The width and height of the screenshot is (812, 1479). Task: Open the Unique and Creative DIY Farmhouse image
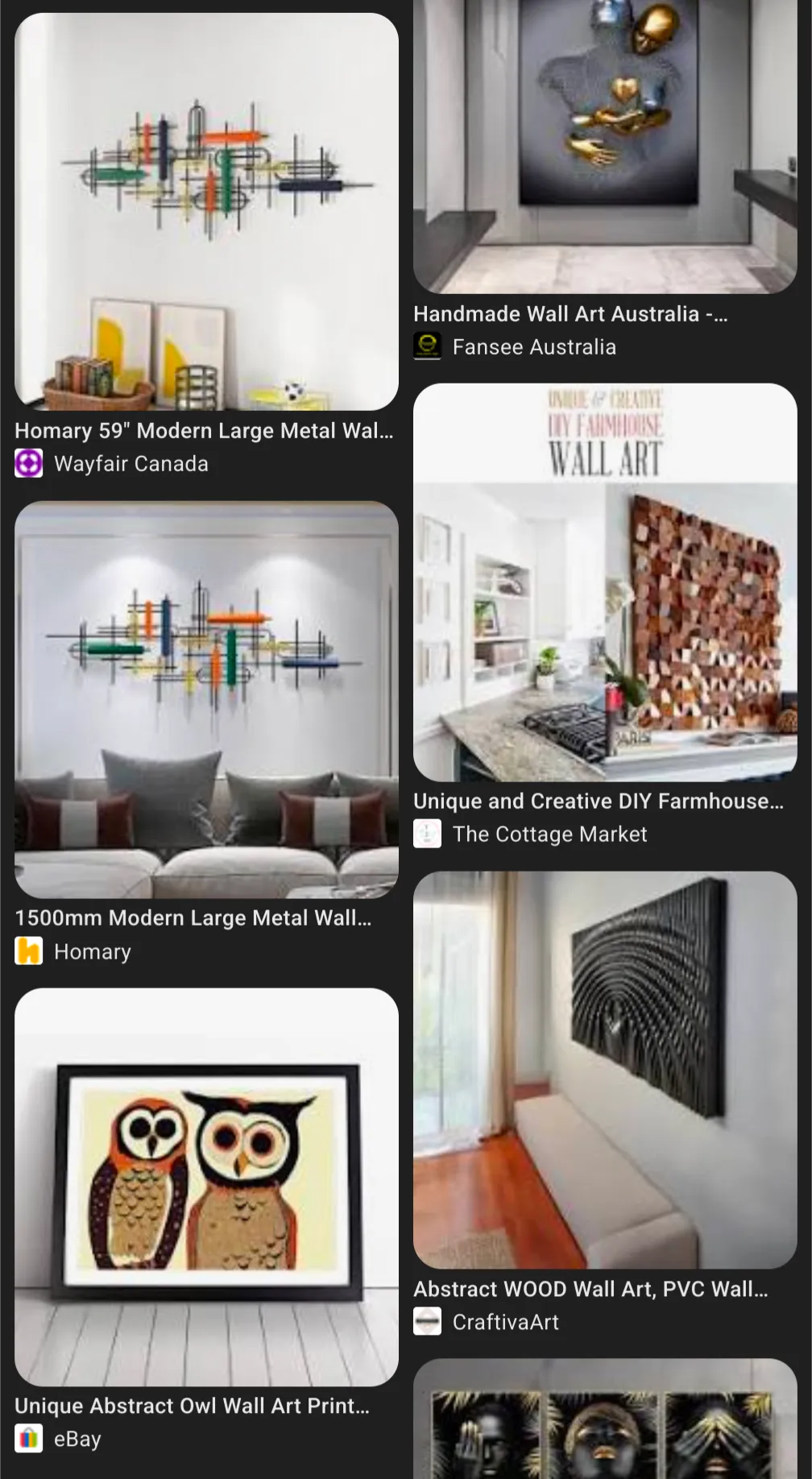605,582
